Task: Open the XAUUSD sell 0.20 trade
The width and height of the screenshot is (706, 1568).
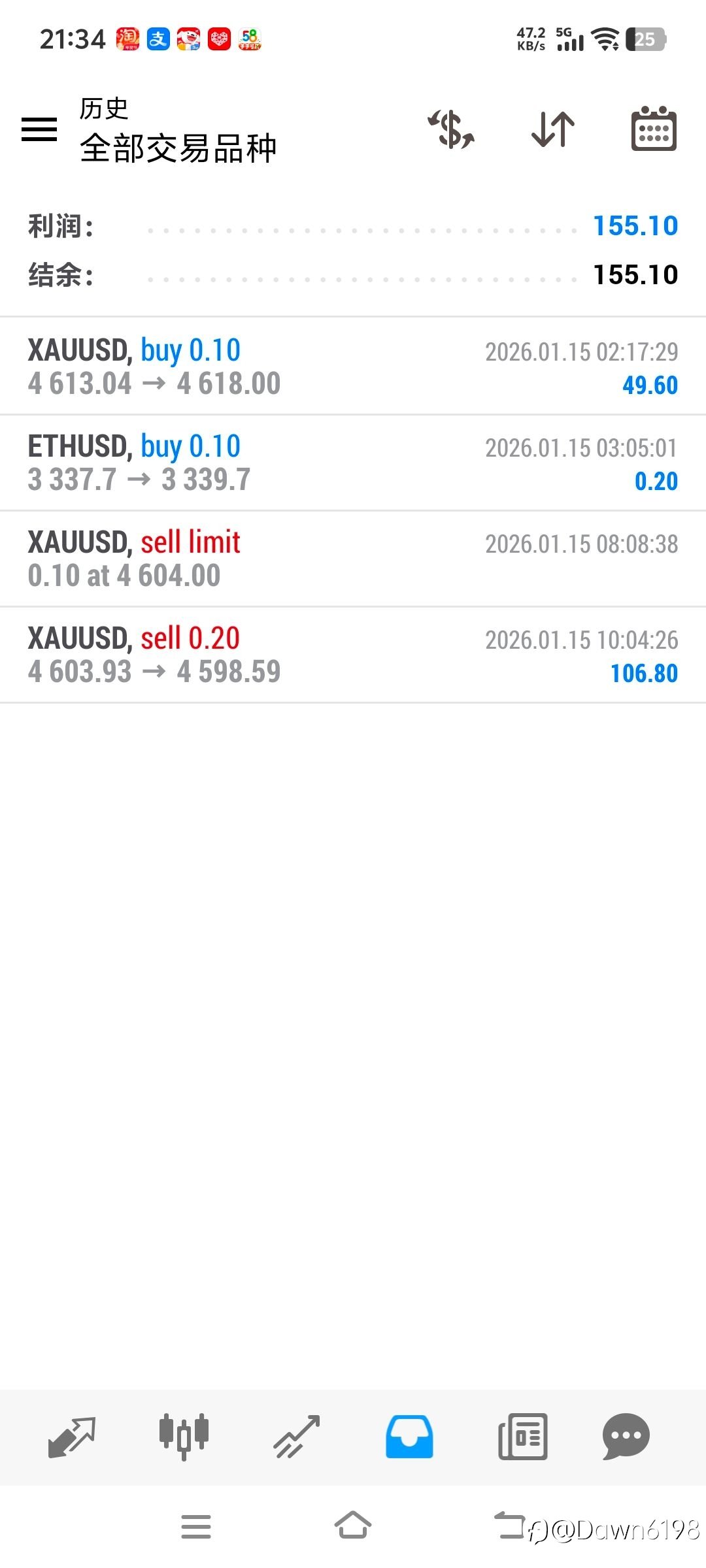Action: click(x=353, y=655)
